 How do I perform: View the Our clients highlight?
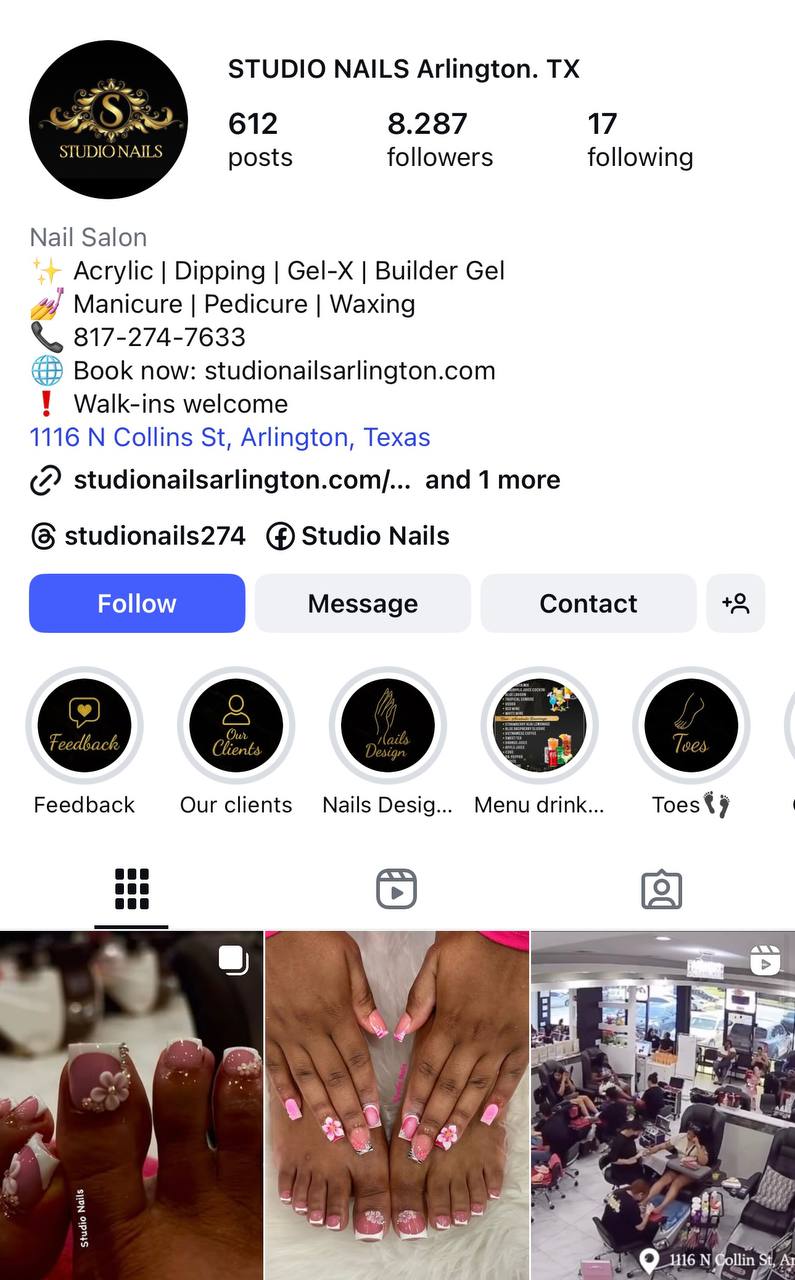click(x=236, y=726)
